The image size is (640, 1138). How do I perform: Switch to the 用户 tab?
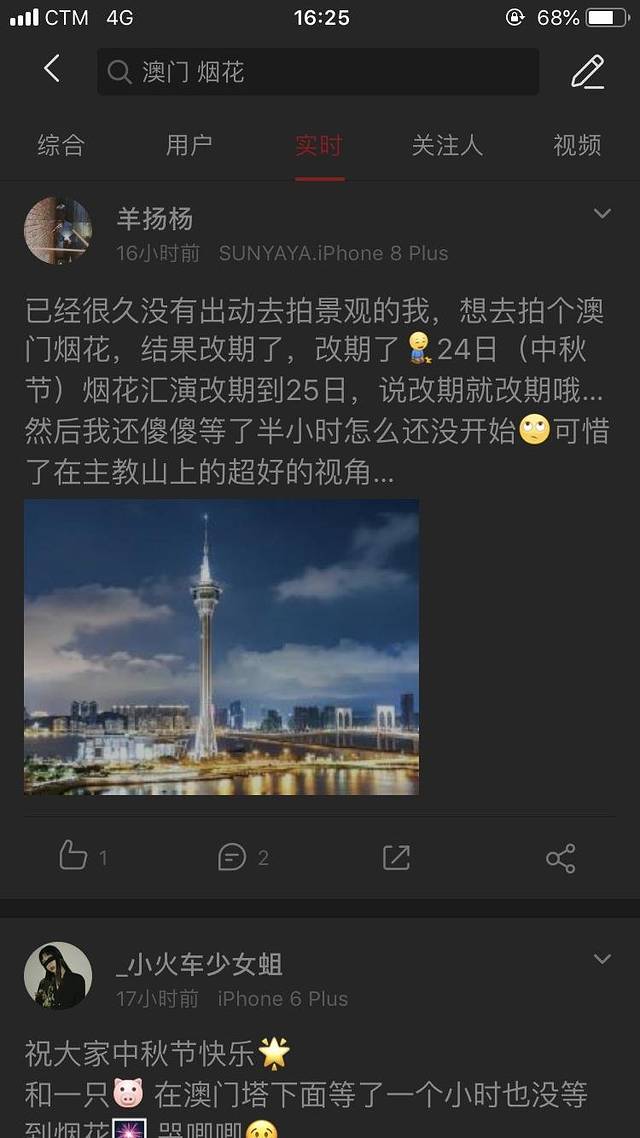[189, 146]
